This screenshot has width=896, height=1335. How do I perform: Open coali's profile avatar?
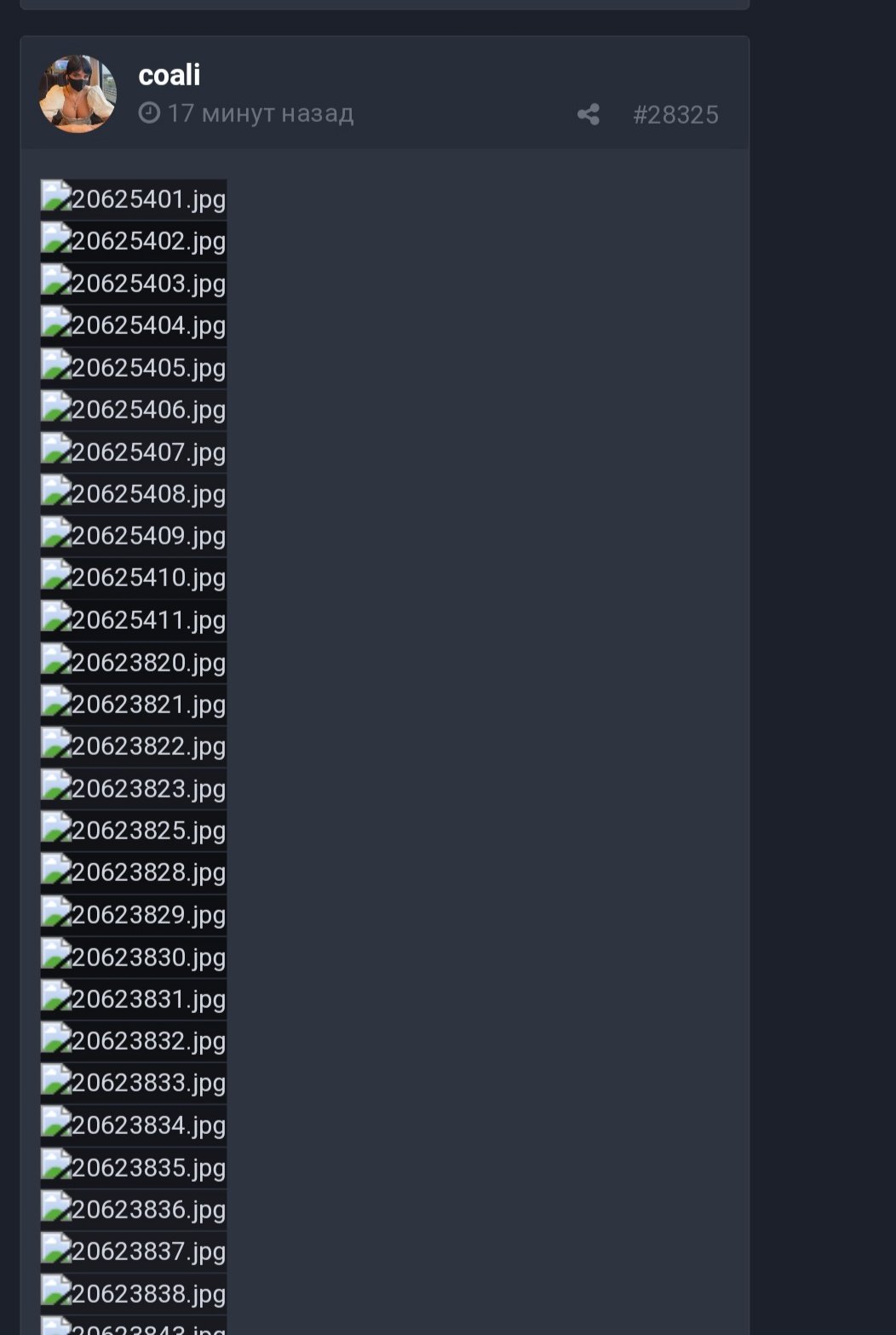click(78, 94)
